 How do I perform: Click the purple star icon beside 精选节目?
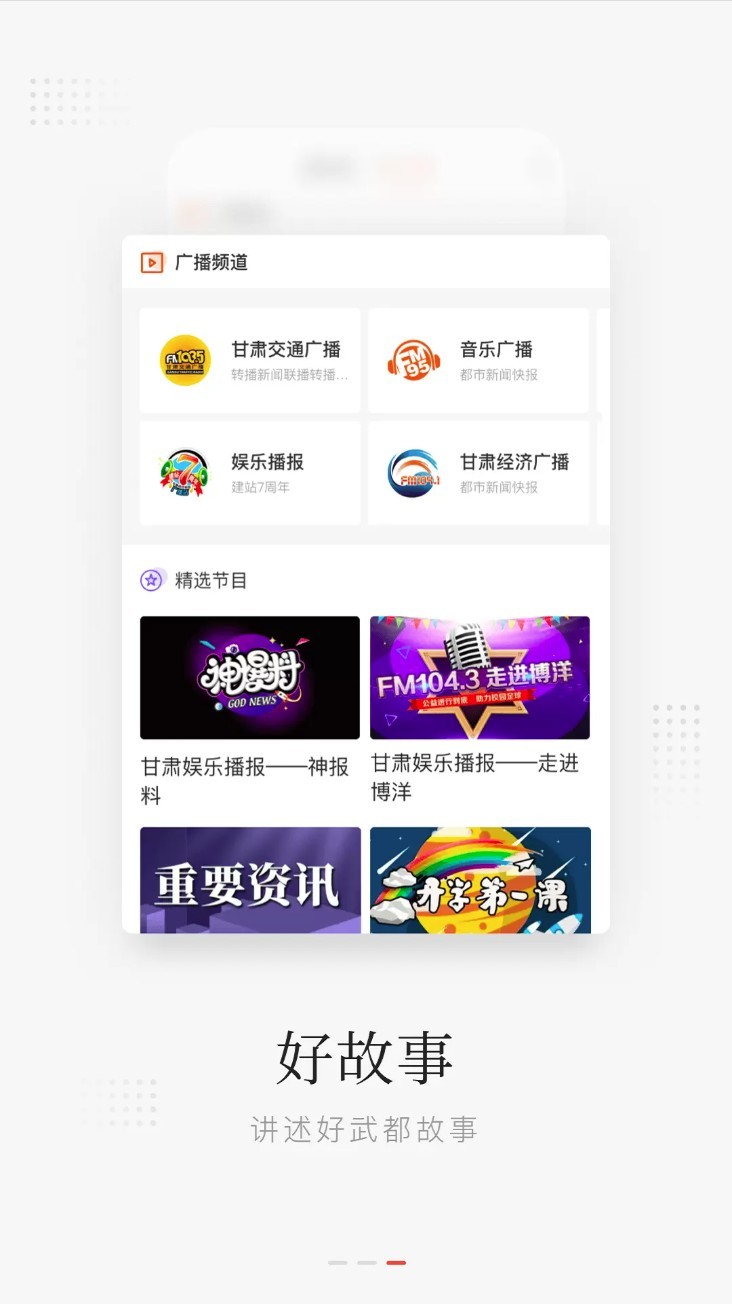150,579
